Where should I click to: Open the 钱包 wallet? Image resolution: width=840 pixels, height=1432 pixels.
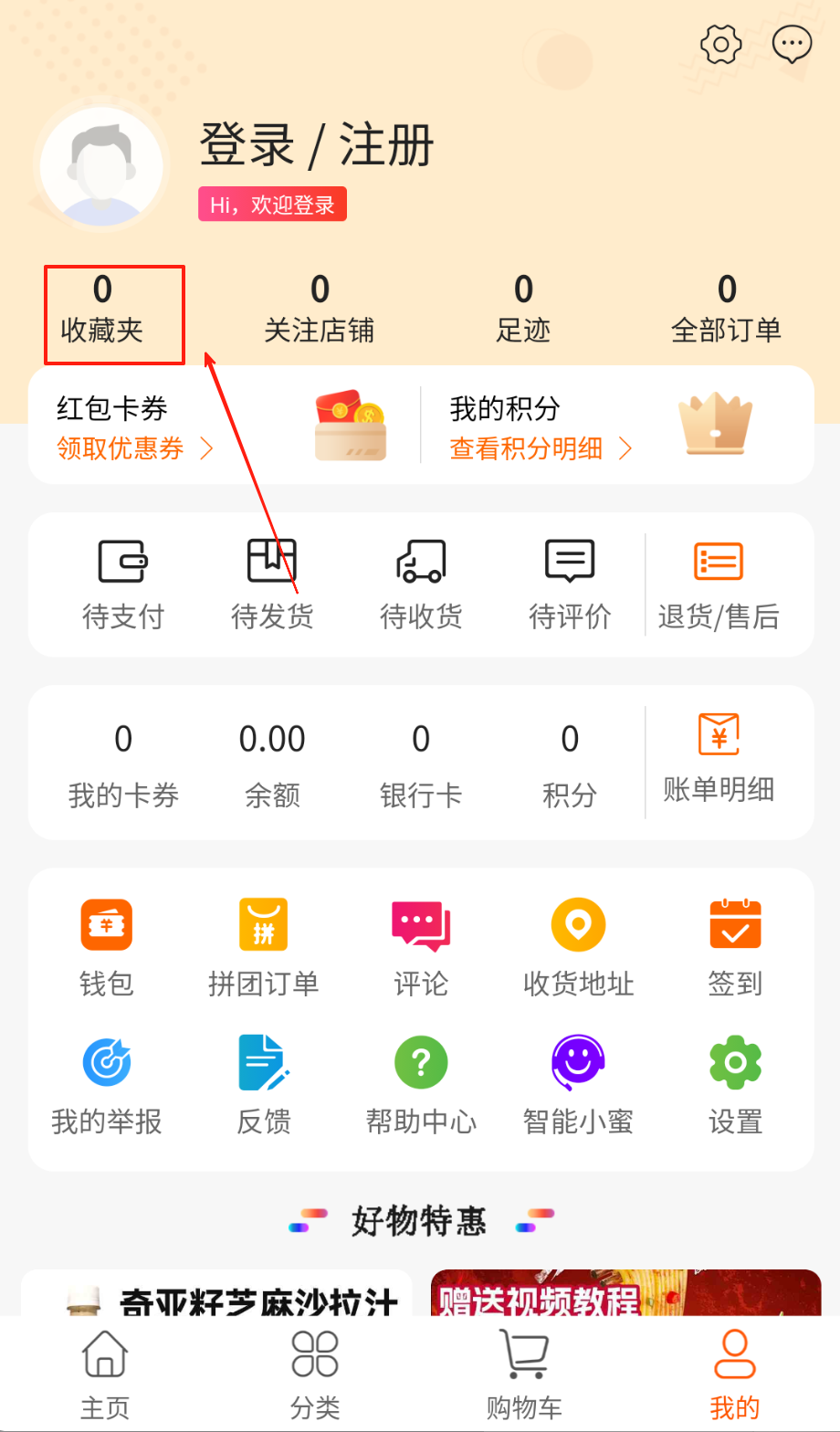(x=107, y=946)
